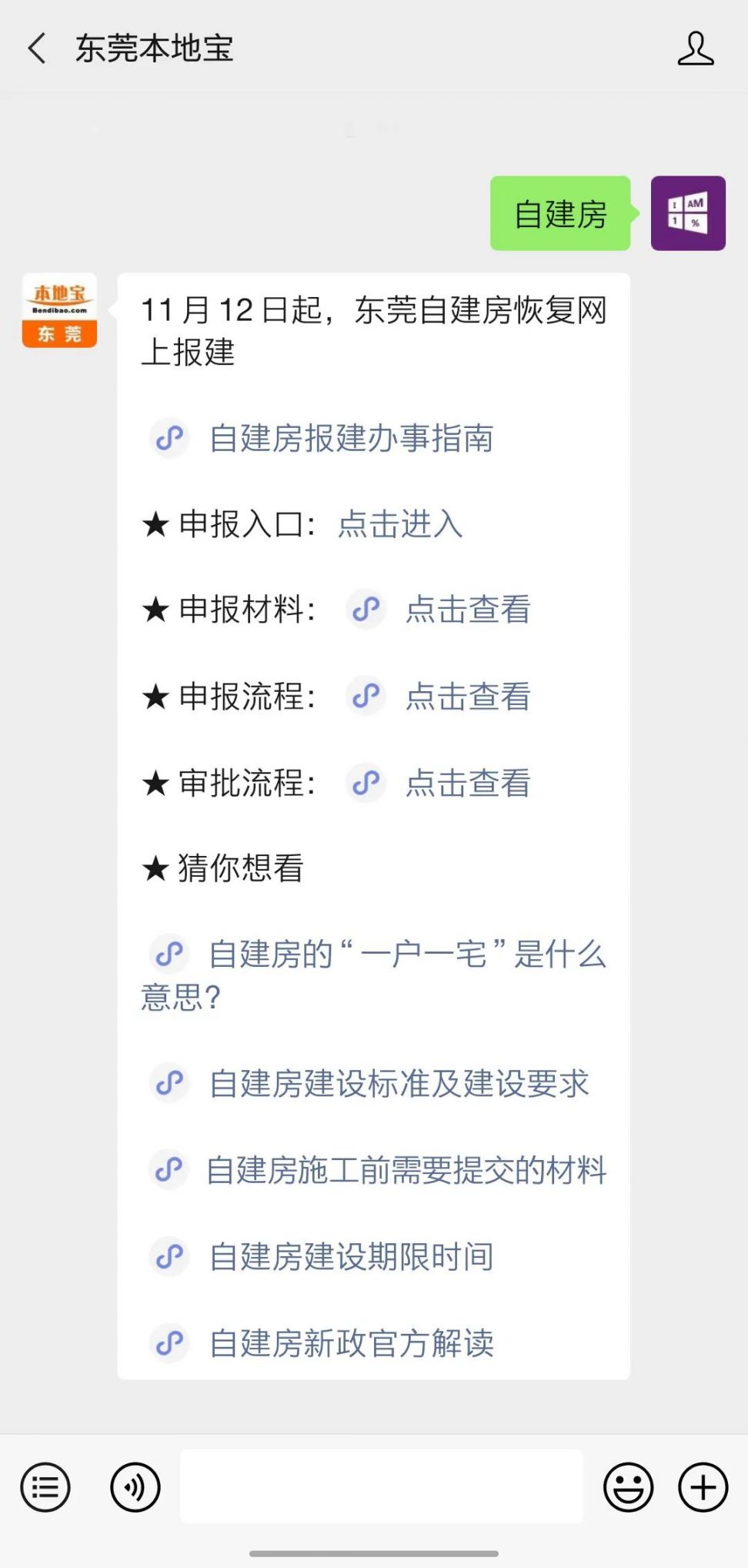Screen dimensions: 748x1568
Task: Tap 点击进入 next to 申报入口
Action: 400,524
